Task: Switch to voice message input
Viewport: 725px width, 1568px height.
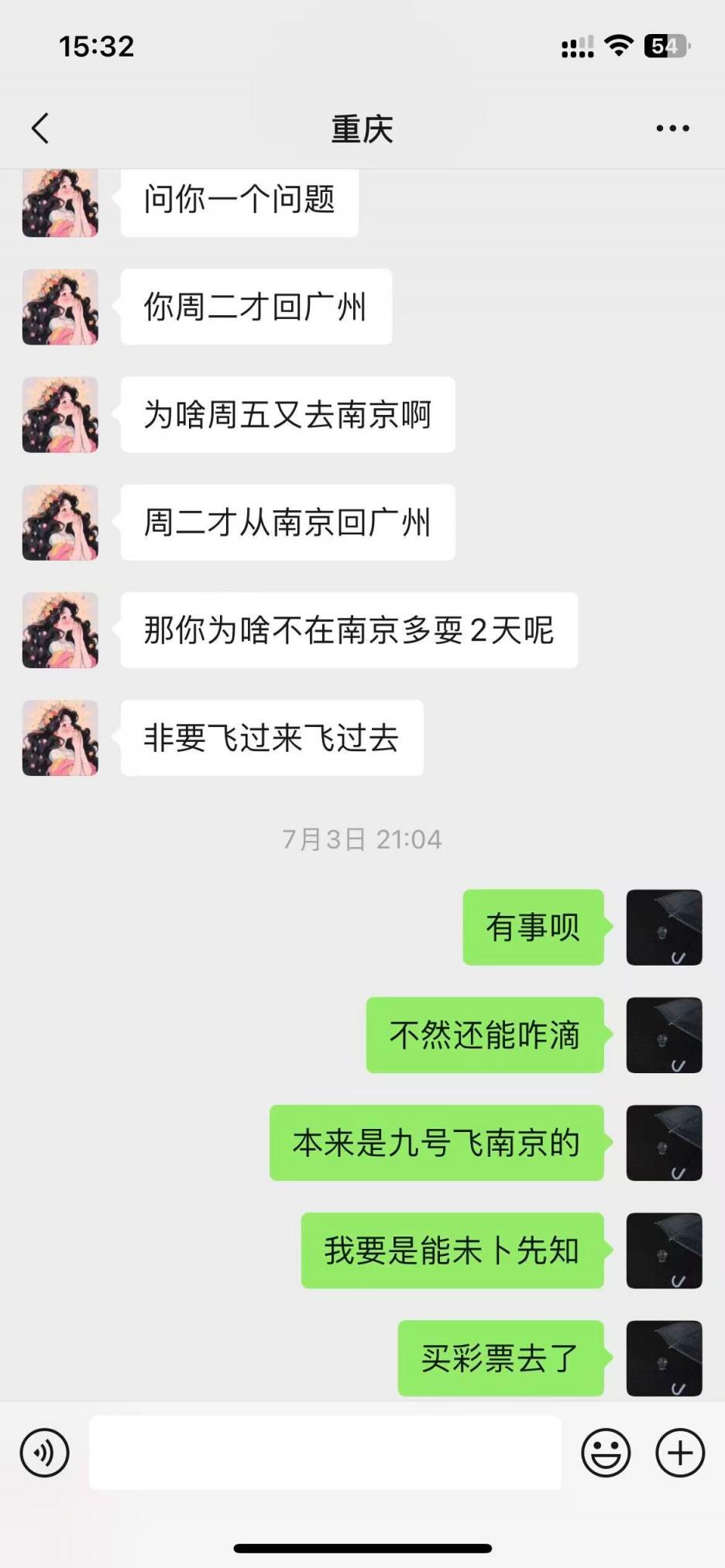Action: pyautogui.click(x=45, y=1453)
